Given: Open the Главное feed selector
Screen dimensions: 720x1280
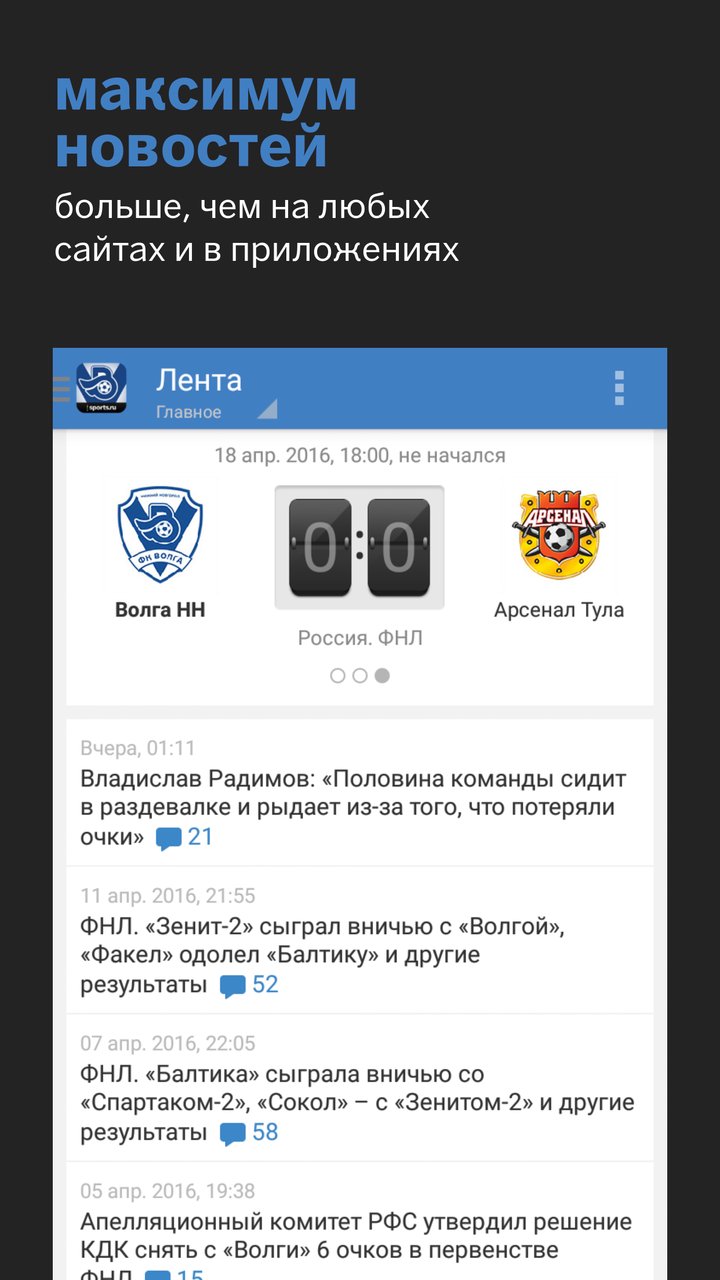Looking at the screenshot, I should point(190,409).
